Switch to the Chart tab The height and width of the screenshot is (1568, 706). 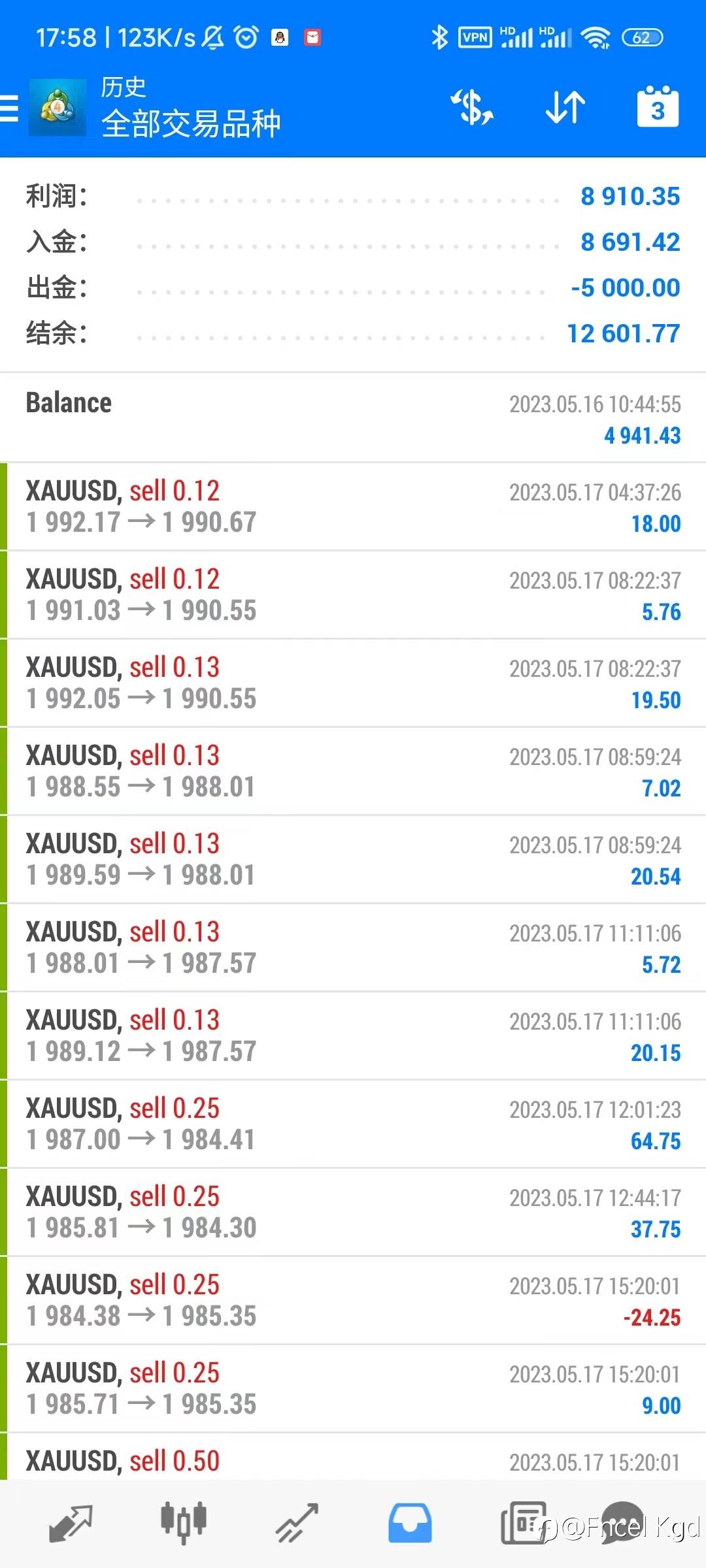pyautogui.click(x=184, y=1523)
